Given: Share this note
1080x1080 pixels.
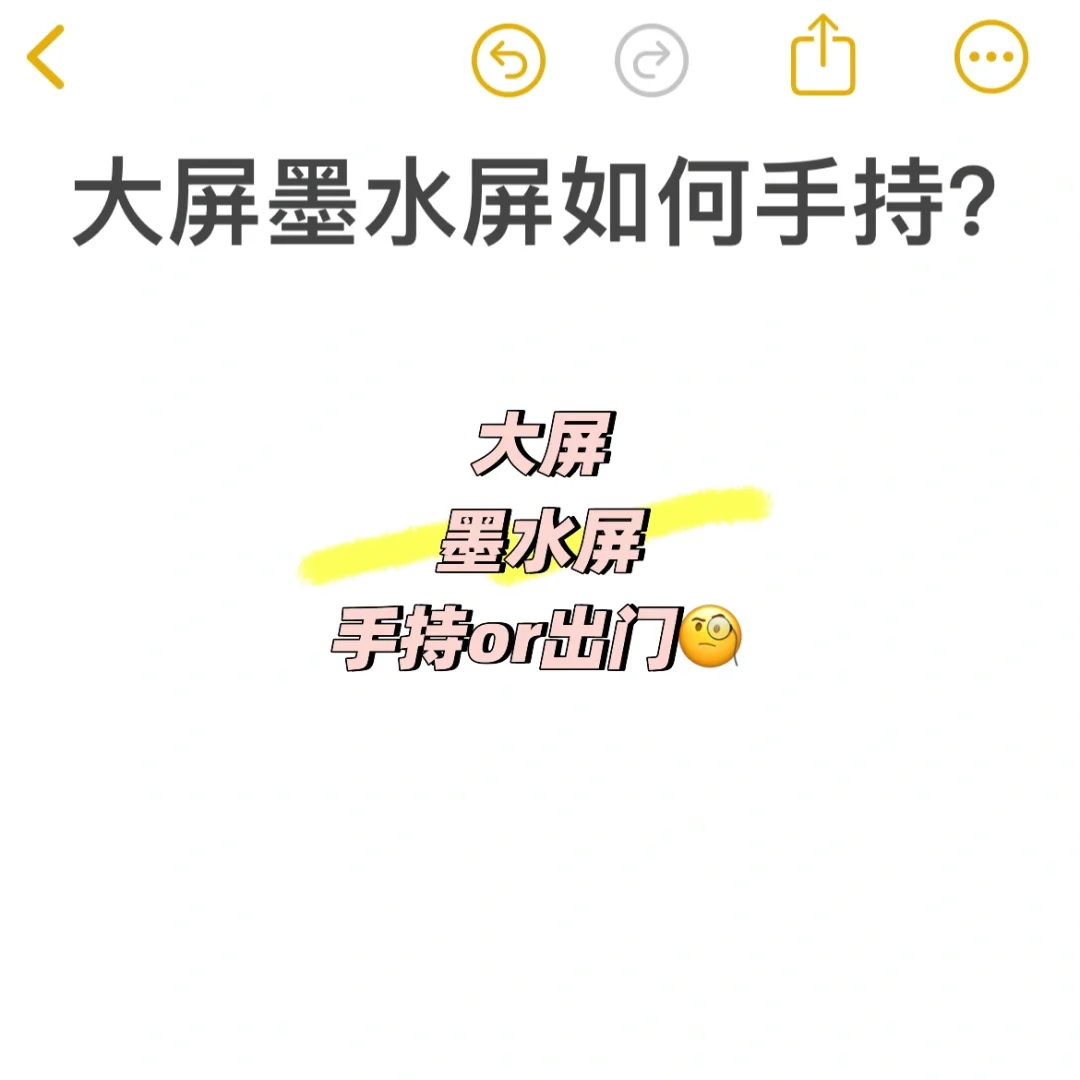Looking at the screenshot, I should coord(823,57).
